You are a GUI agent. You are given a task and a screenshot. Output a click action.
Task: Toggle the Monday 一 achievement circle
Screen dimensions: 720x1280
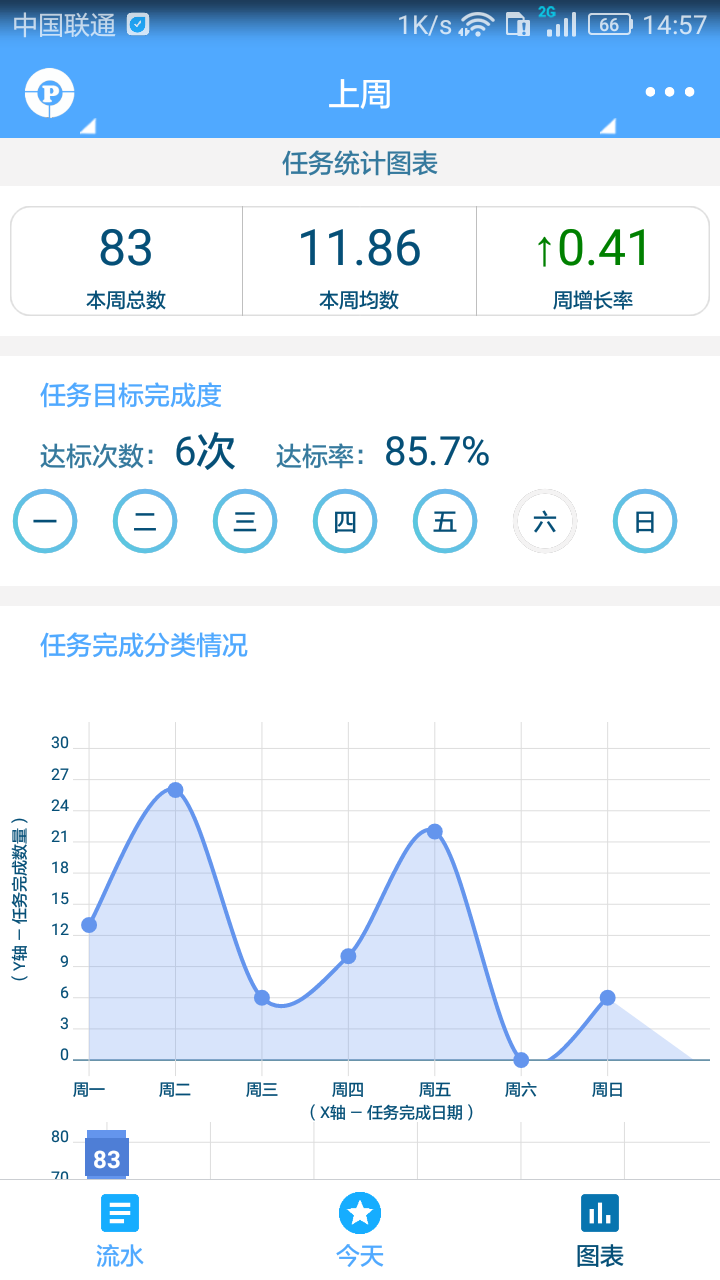pos(45,520)
